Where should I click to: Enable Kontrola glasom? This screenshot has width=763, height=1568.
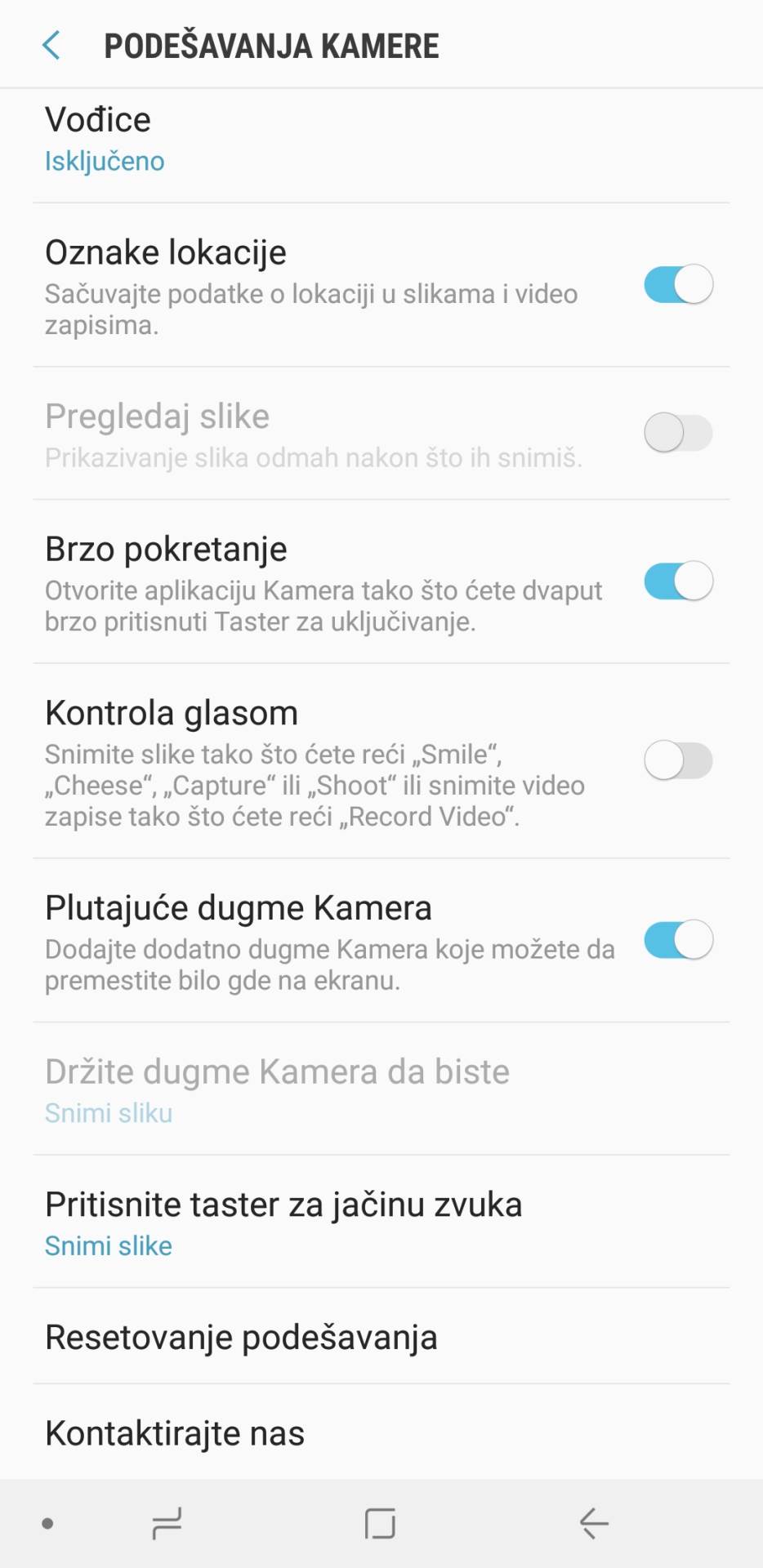click(678, 761)
